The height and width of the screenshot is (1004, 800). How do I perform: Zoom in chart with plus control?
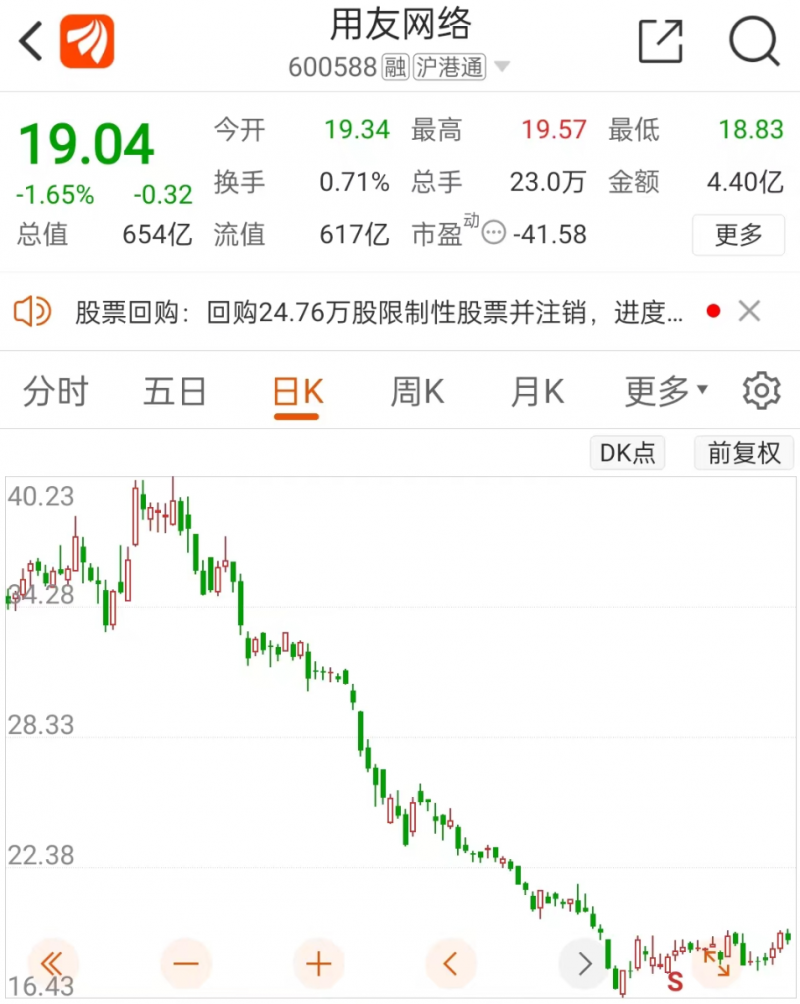coord(317,962)
